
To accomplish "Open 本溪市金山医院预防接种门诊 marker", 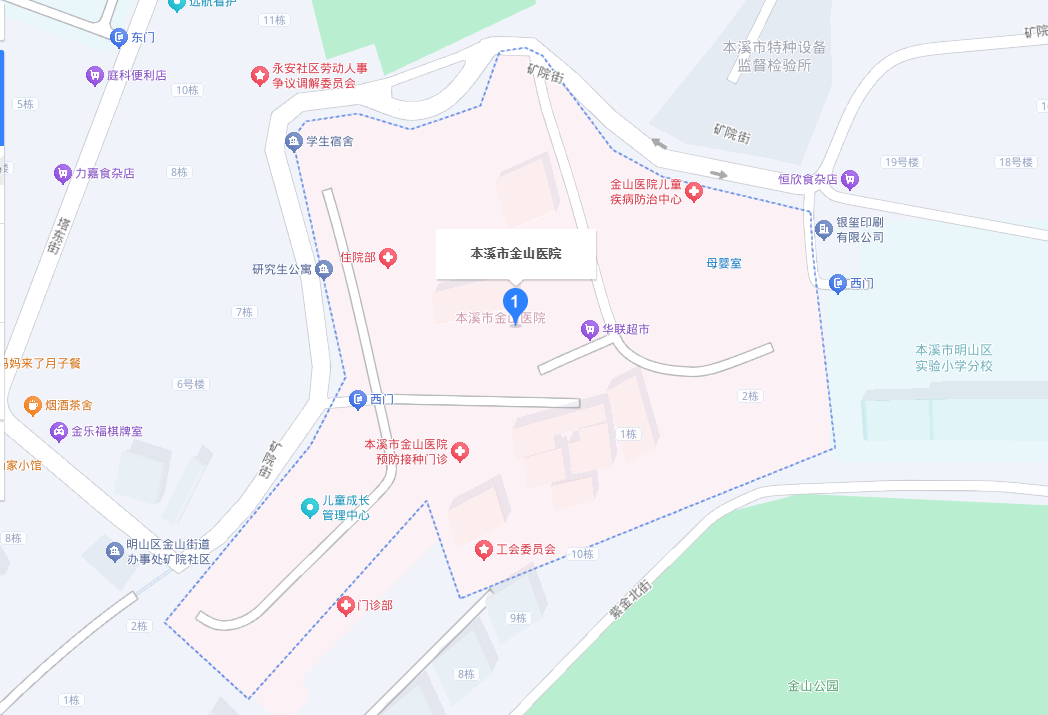I will tap(460, 452).
